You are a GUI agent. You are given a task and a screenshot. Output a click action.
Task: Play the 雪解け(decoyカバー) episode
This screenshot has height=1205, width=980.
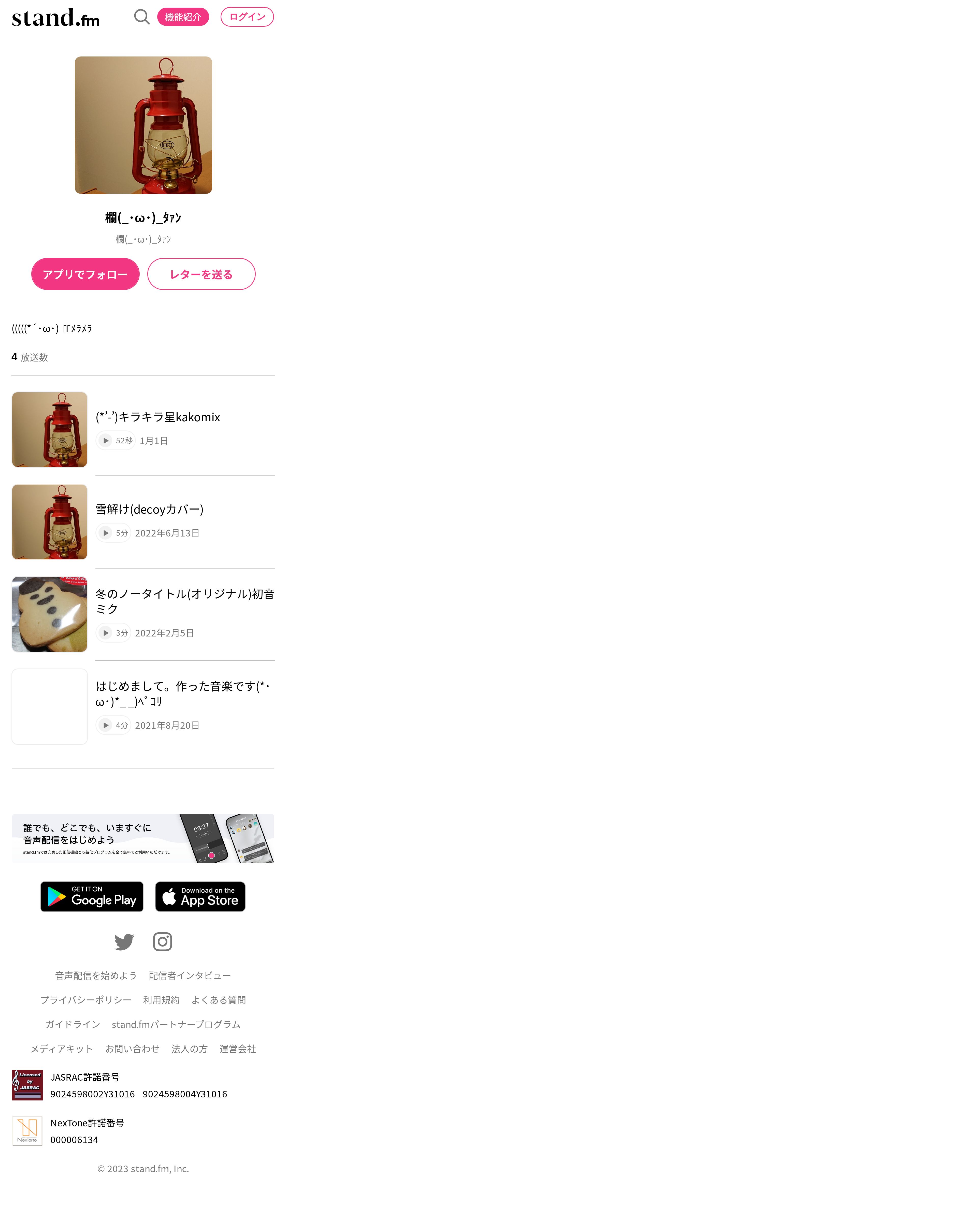pyautogui.click(x=106, y=533)
